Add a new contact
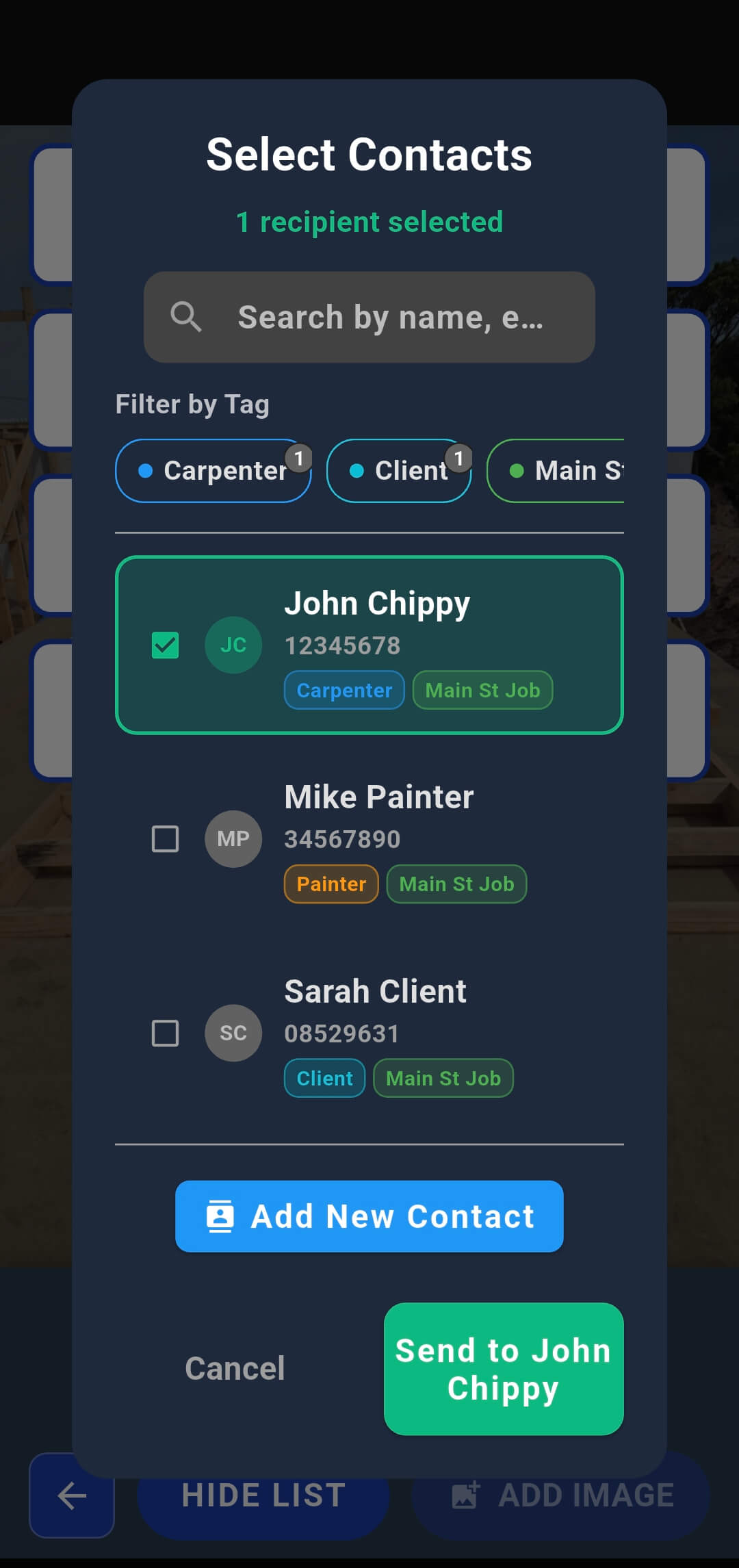 tap(369, 1216)
